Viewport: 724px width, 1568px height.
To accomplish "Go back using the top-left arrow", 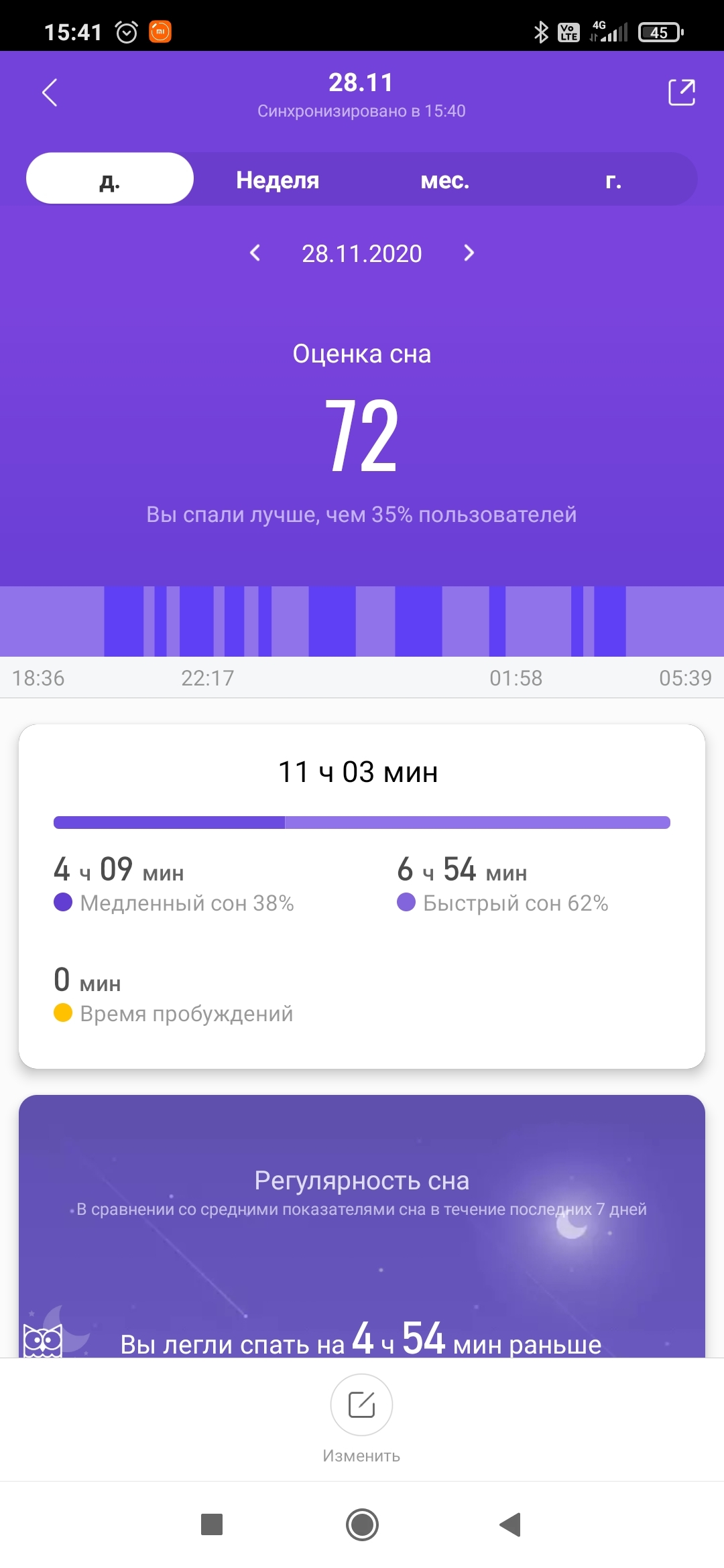I will point(50,92).
